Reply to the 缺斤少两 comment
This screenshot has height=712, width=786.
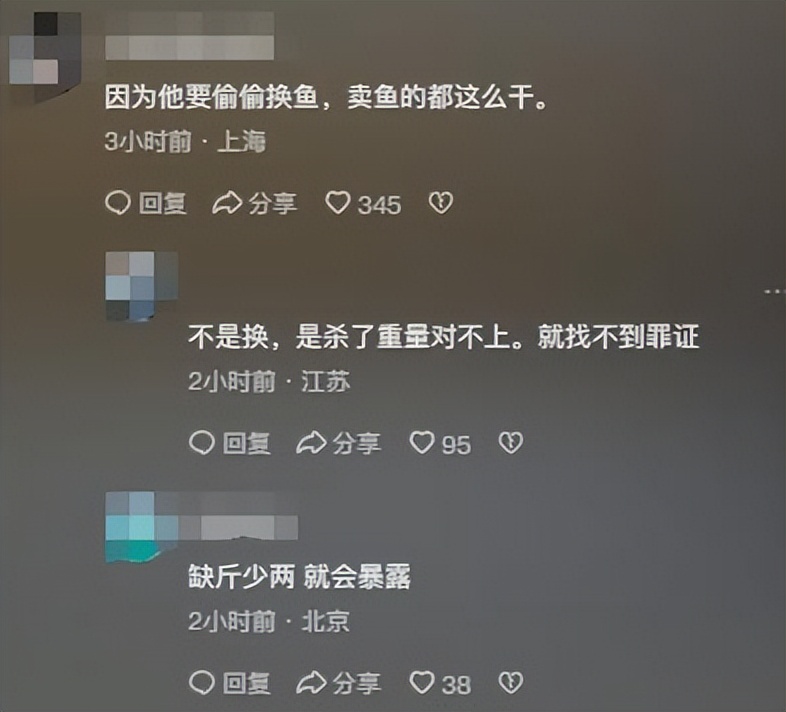tap(230, 683)
